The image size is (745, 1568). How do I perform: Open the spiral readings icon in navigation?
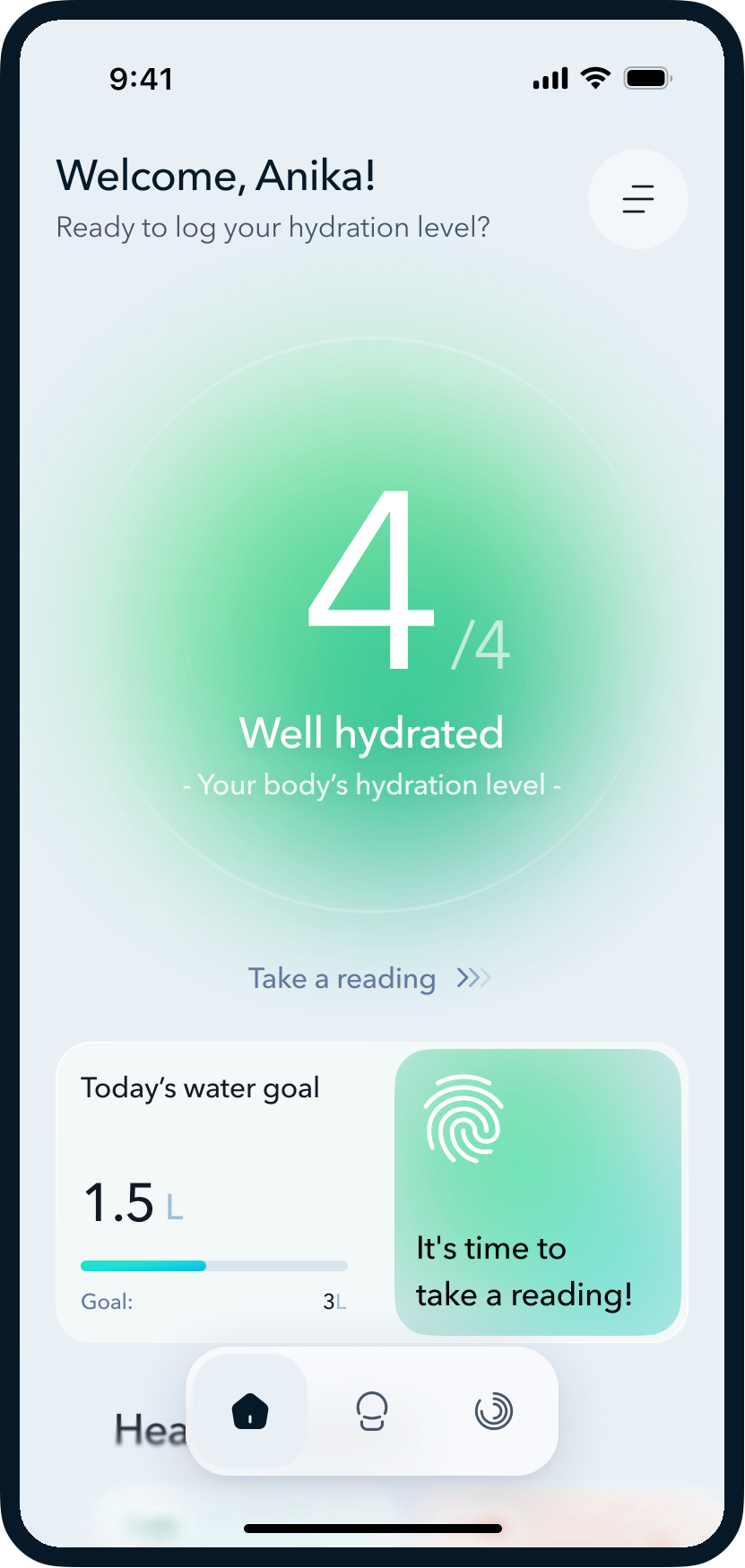pos(494,1410)
